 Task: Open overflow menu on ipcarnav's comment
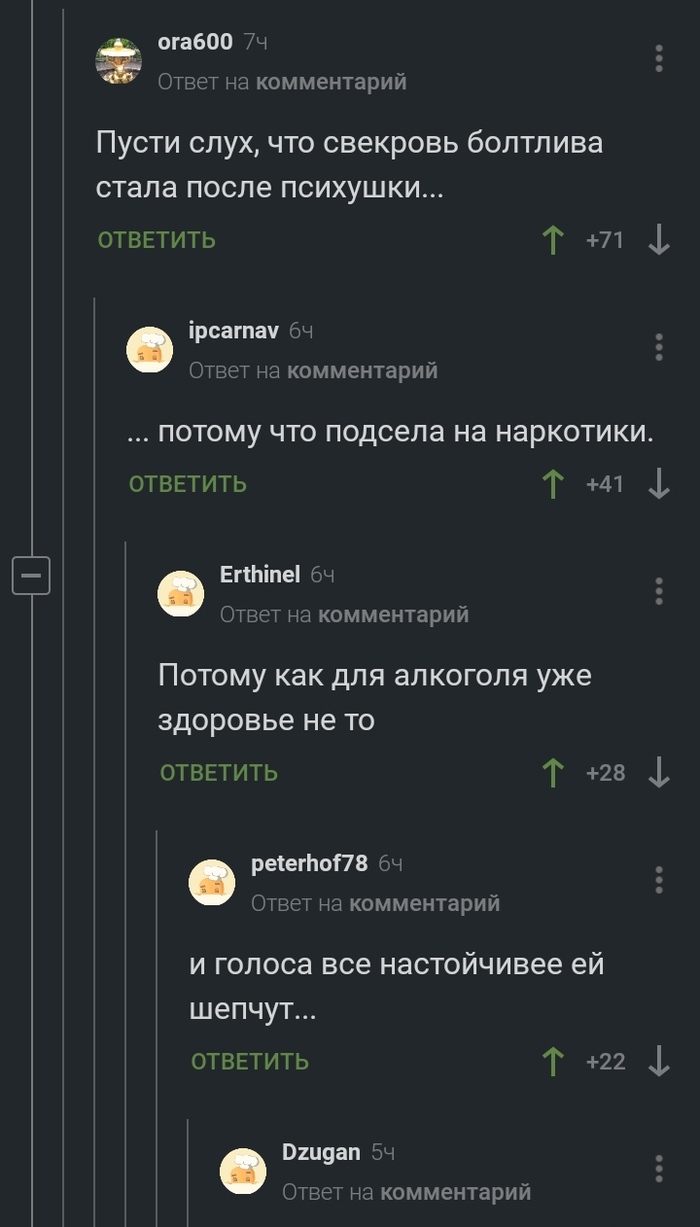tap(659, 347)
